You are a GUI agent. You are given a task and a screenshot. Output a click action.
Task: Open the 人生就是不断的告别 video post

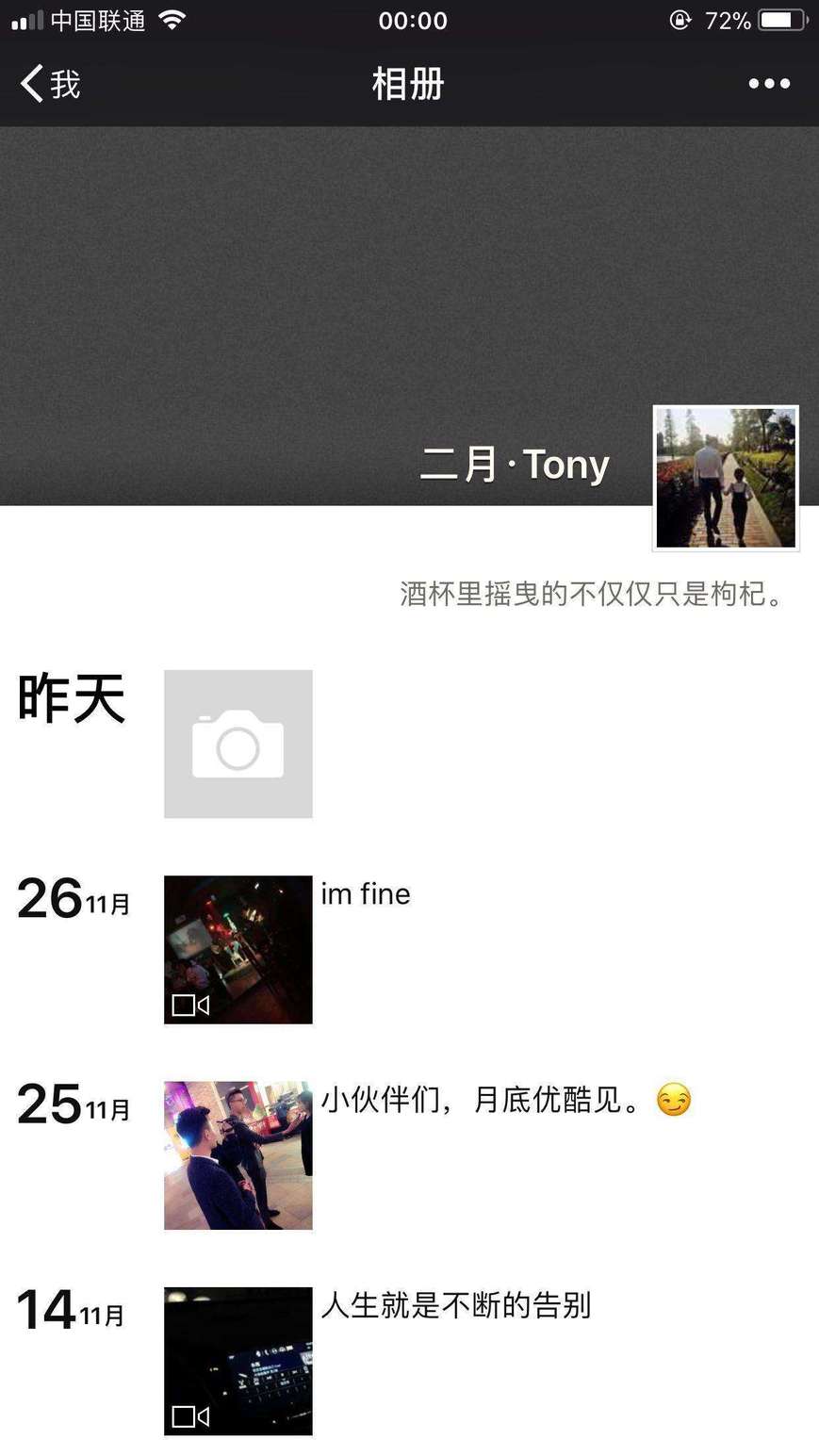238,1360
